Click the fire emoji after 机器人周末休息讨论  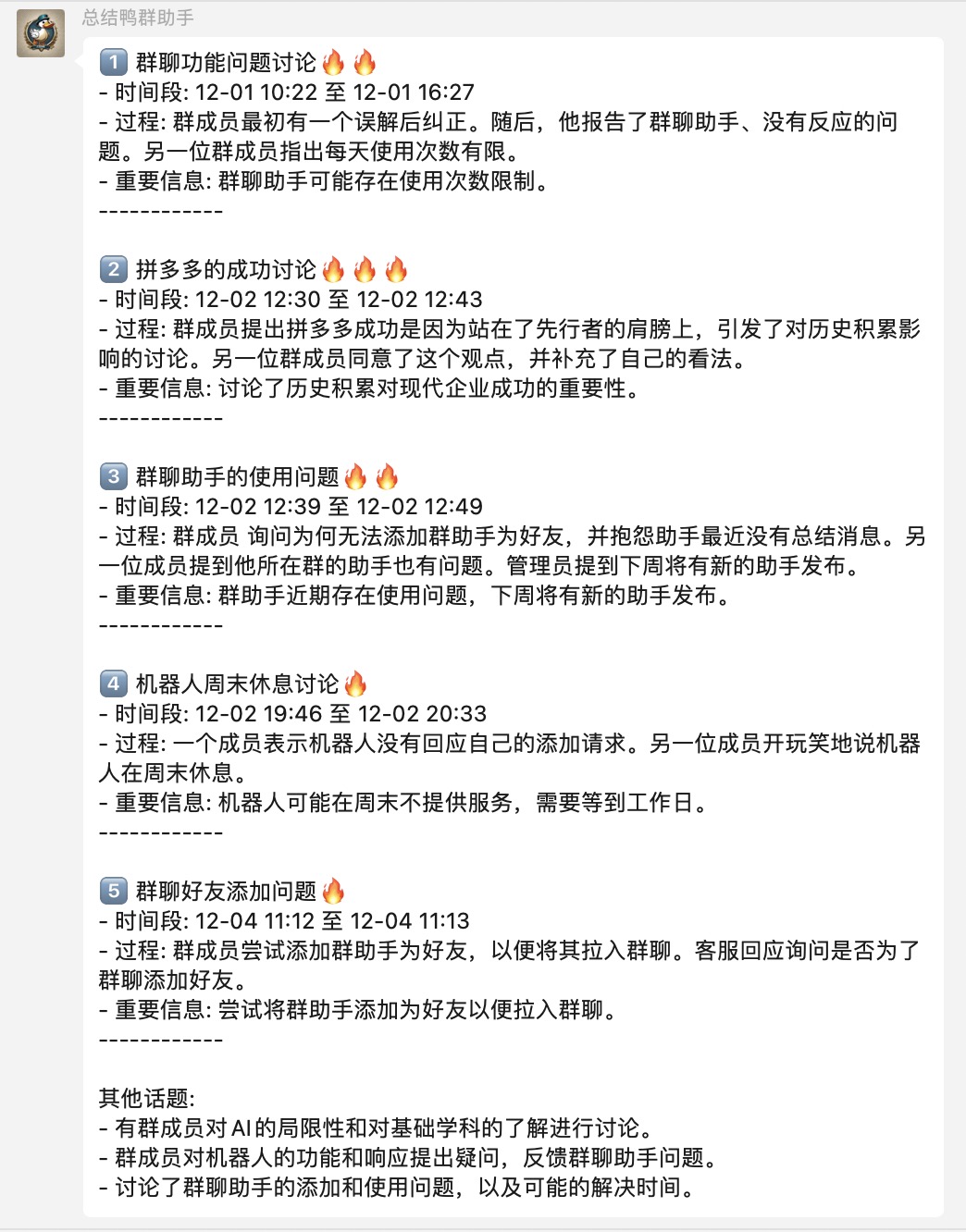click(355, 683)
